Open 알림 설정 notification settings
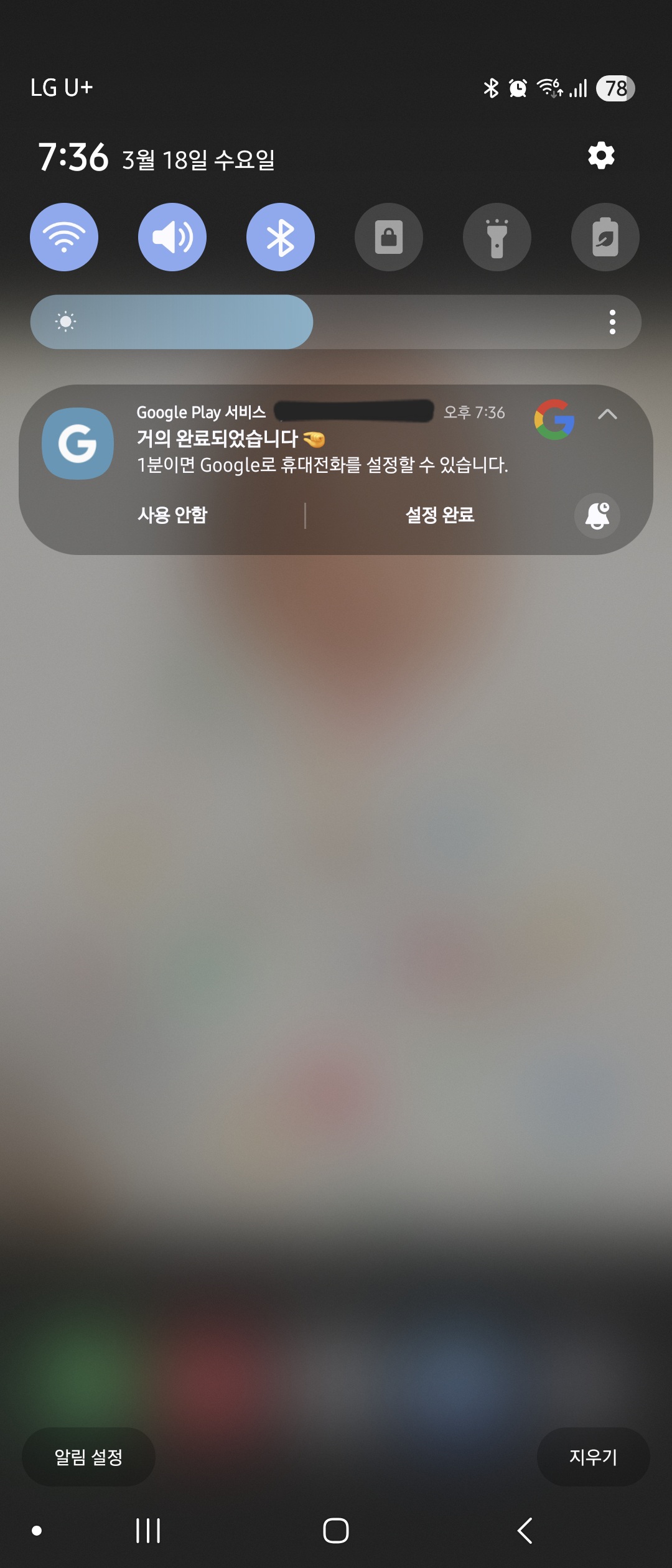Viewport: 672px width, 1568px height. tap(88, 1457)
